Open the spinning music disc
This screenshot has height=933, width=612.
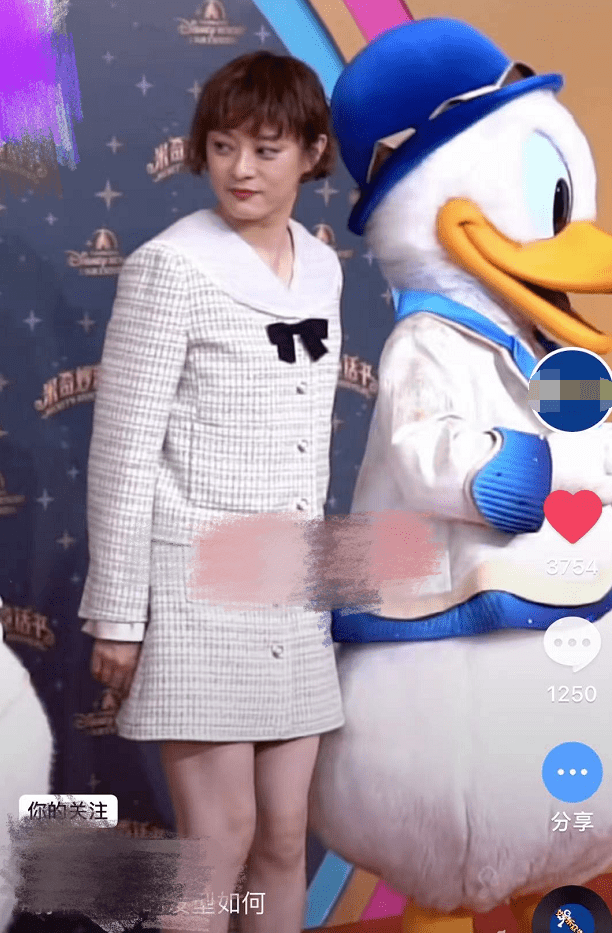click(x=573, y=914)
